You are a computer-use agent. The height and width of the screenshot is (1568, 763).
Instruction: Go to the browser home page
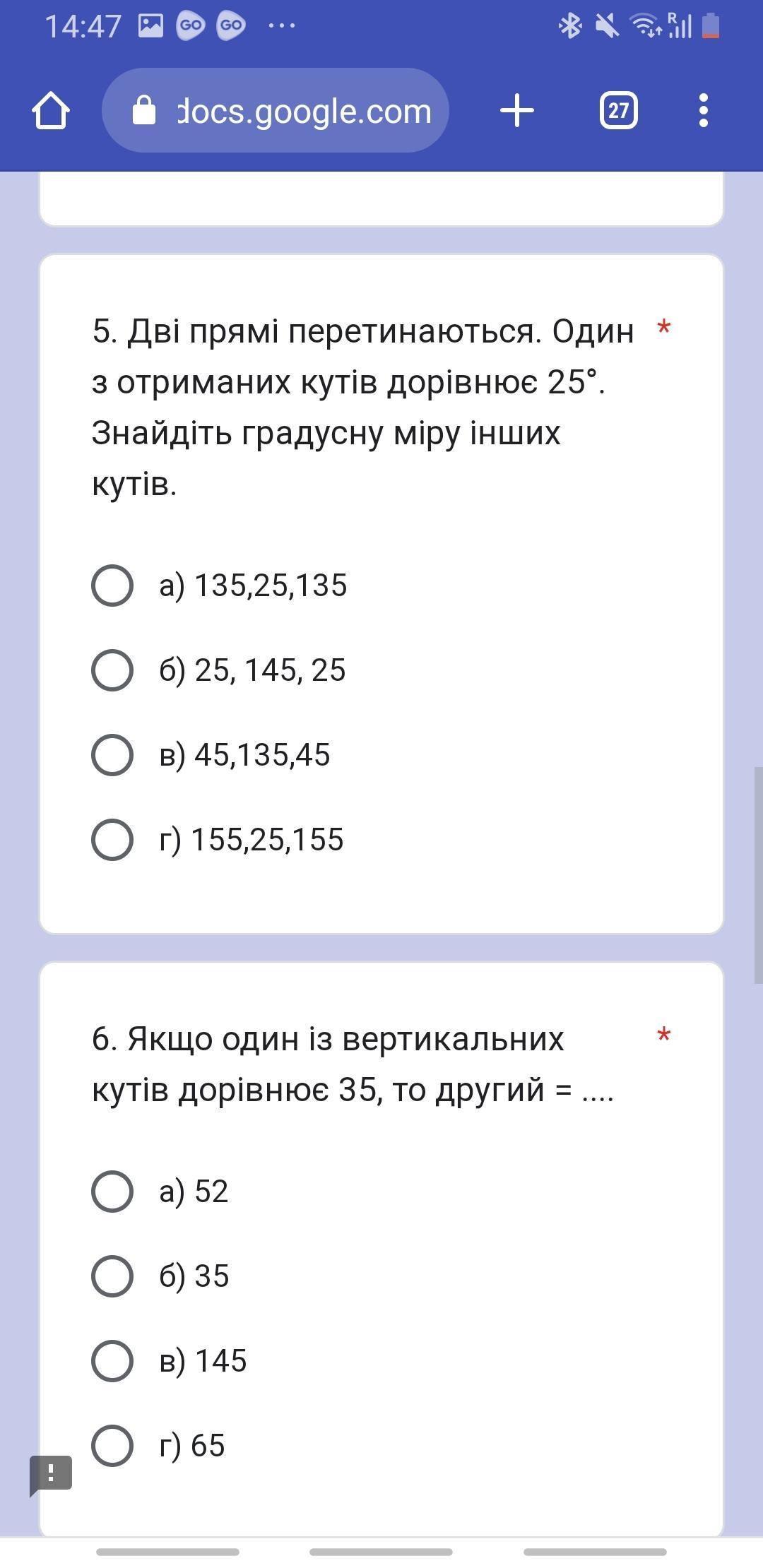pos(51,111)
